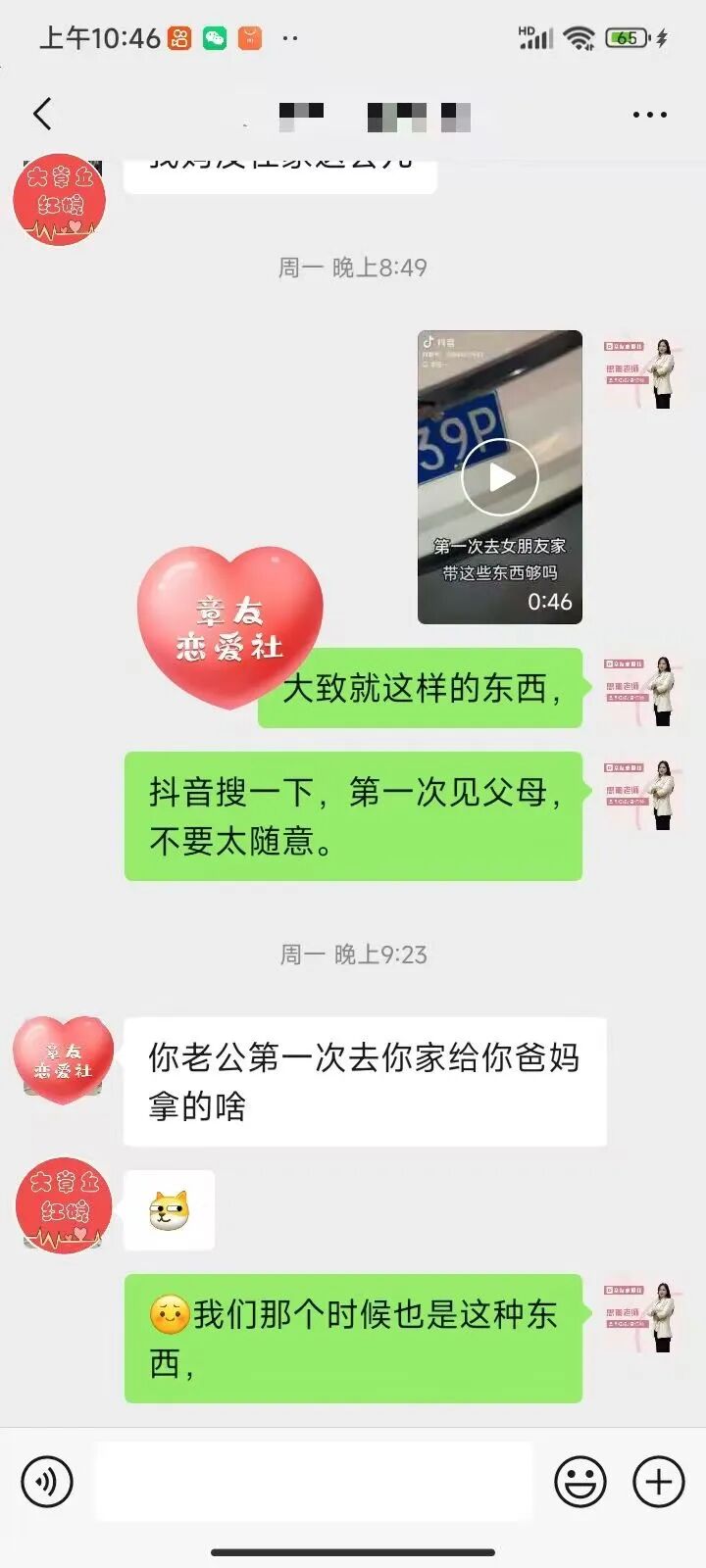Open the heart avatar beside 你老公第一次去你家 message

click(63, 1061)
